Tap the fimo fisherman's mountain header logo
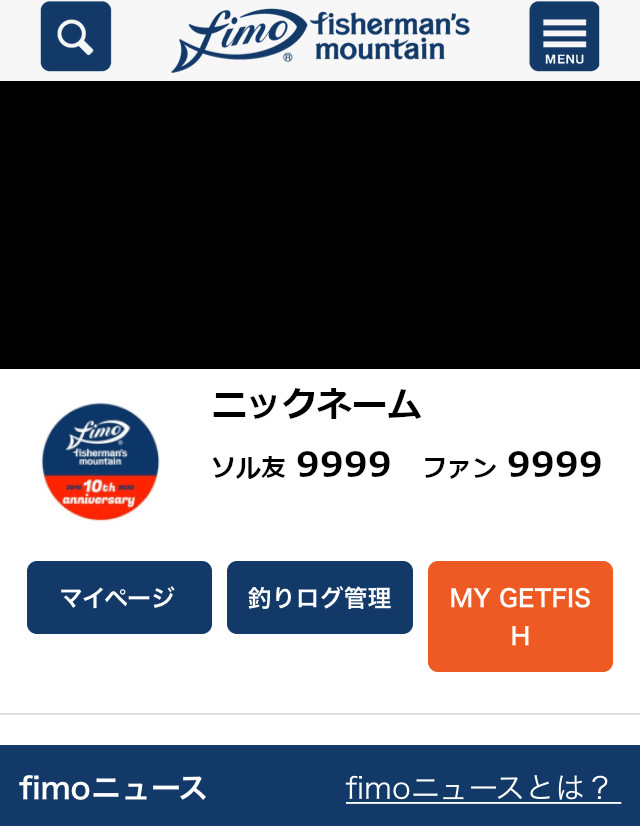 coord(320,40)
